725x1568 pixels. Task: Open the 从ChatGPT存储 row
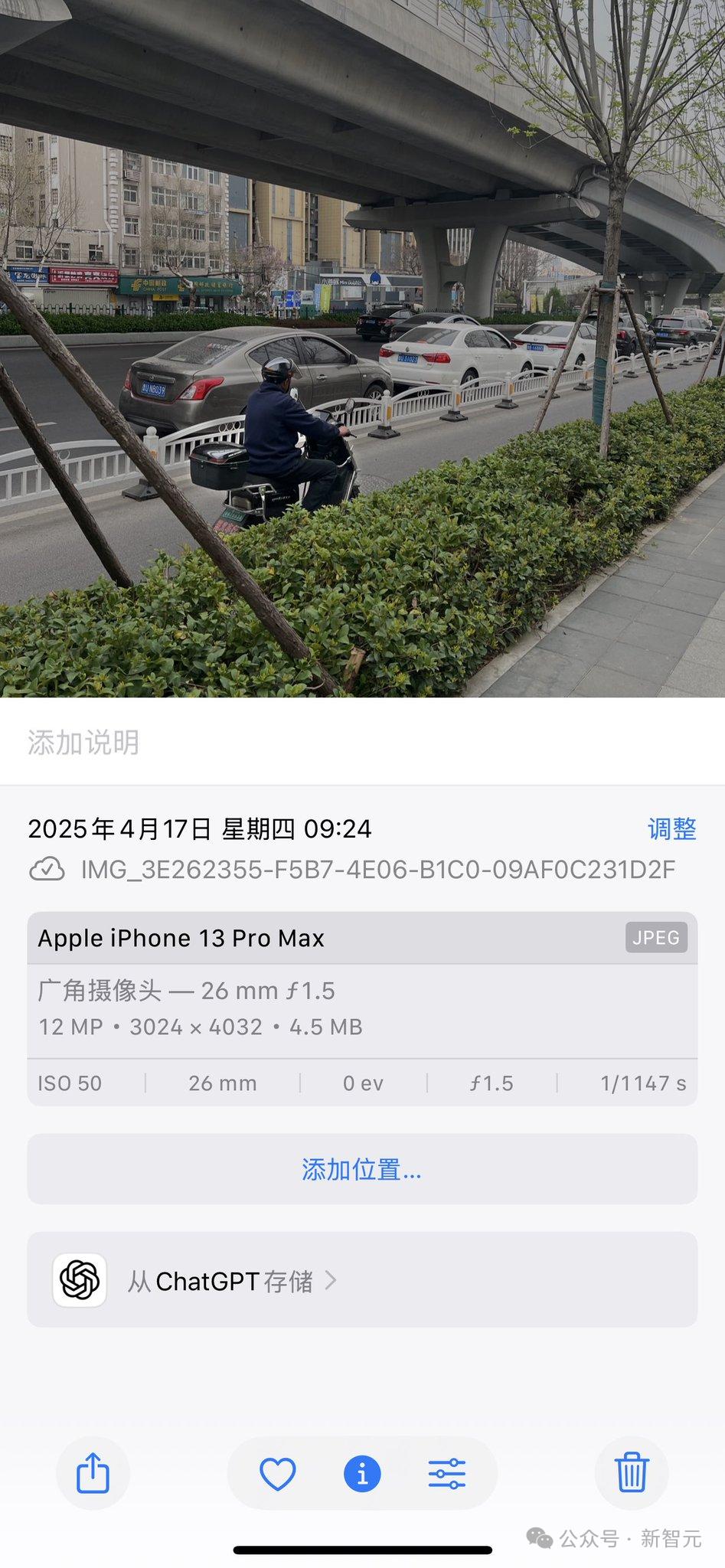point(362,1280)
